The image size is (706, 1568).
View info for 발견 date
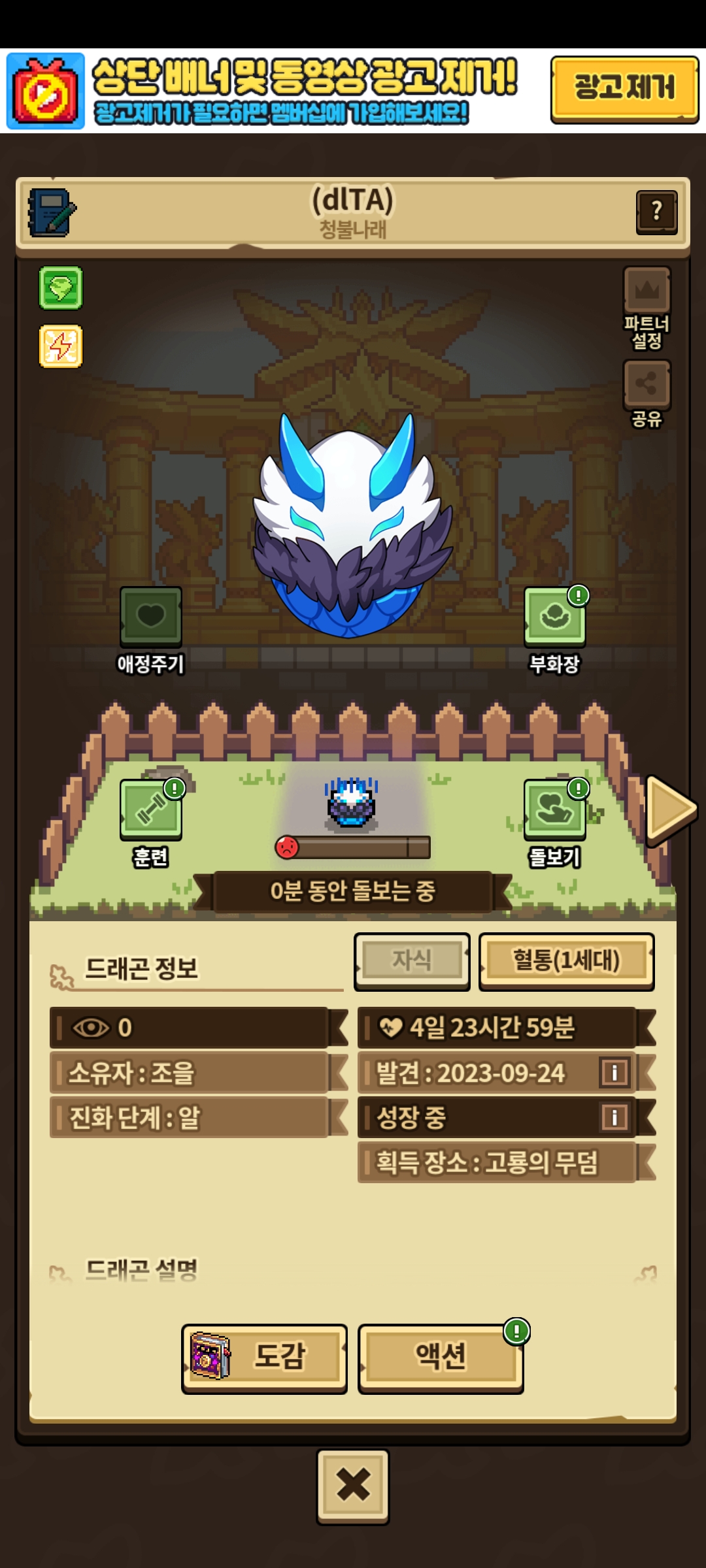pos(614,1072)
